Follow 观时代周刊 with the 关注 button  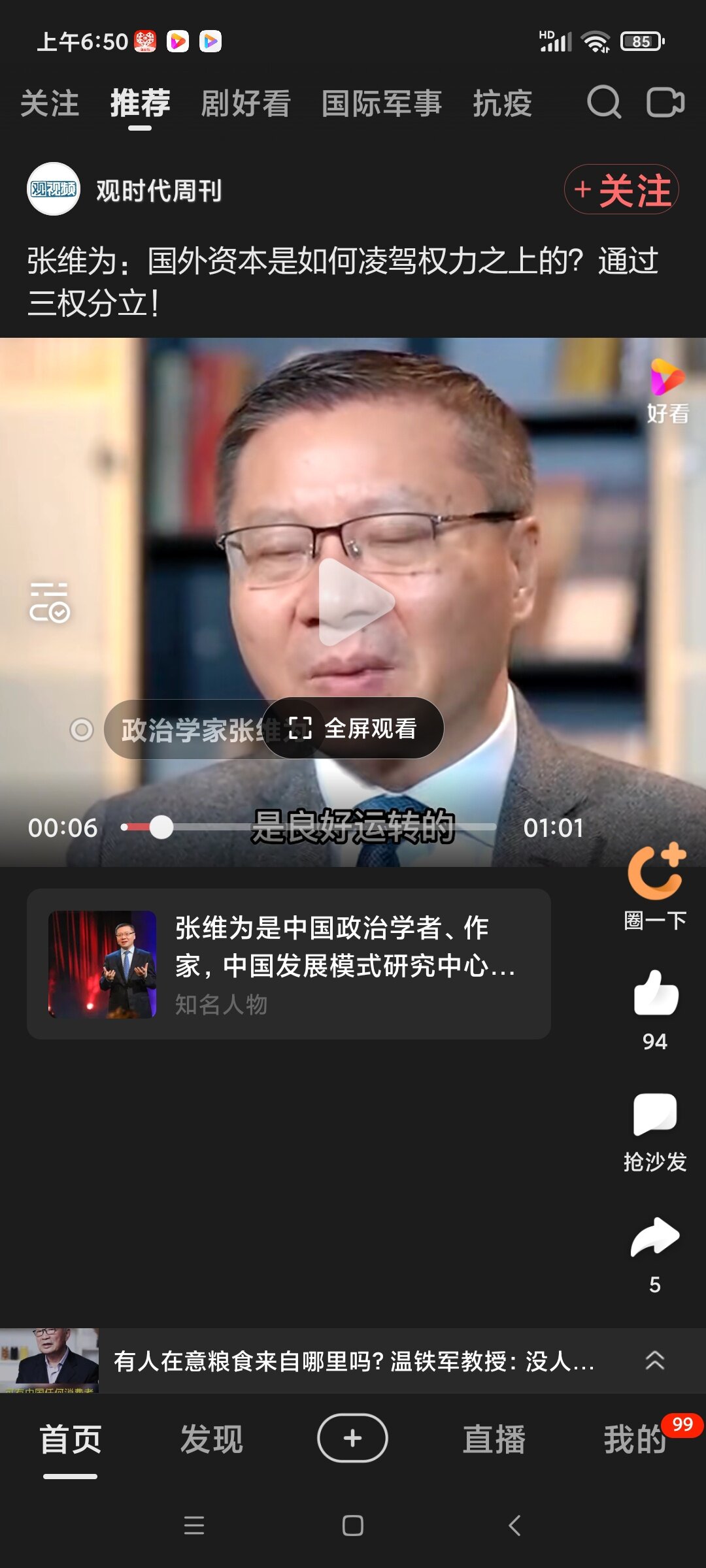coord(621,190)
